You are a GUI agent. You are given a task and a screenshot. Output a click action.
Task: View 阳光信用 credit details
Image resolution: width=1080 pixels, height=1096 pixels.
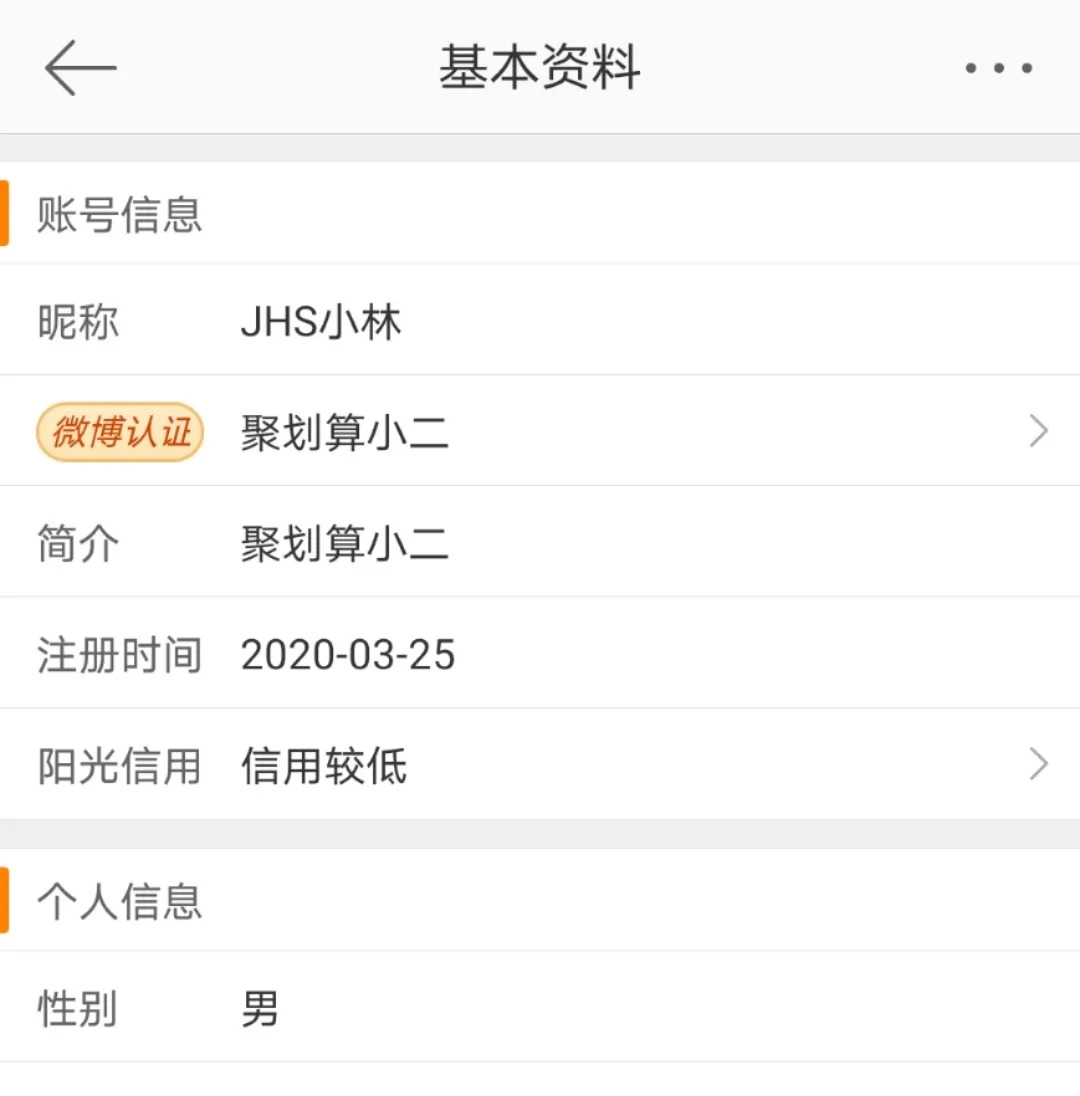(540, 766)
